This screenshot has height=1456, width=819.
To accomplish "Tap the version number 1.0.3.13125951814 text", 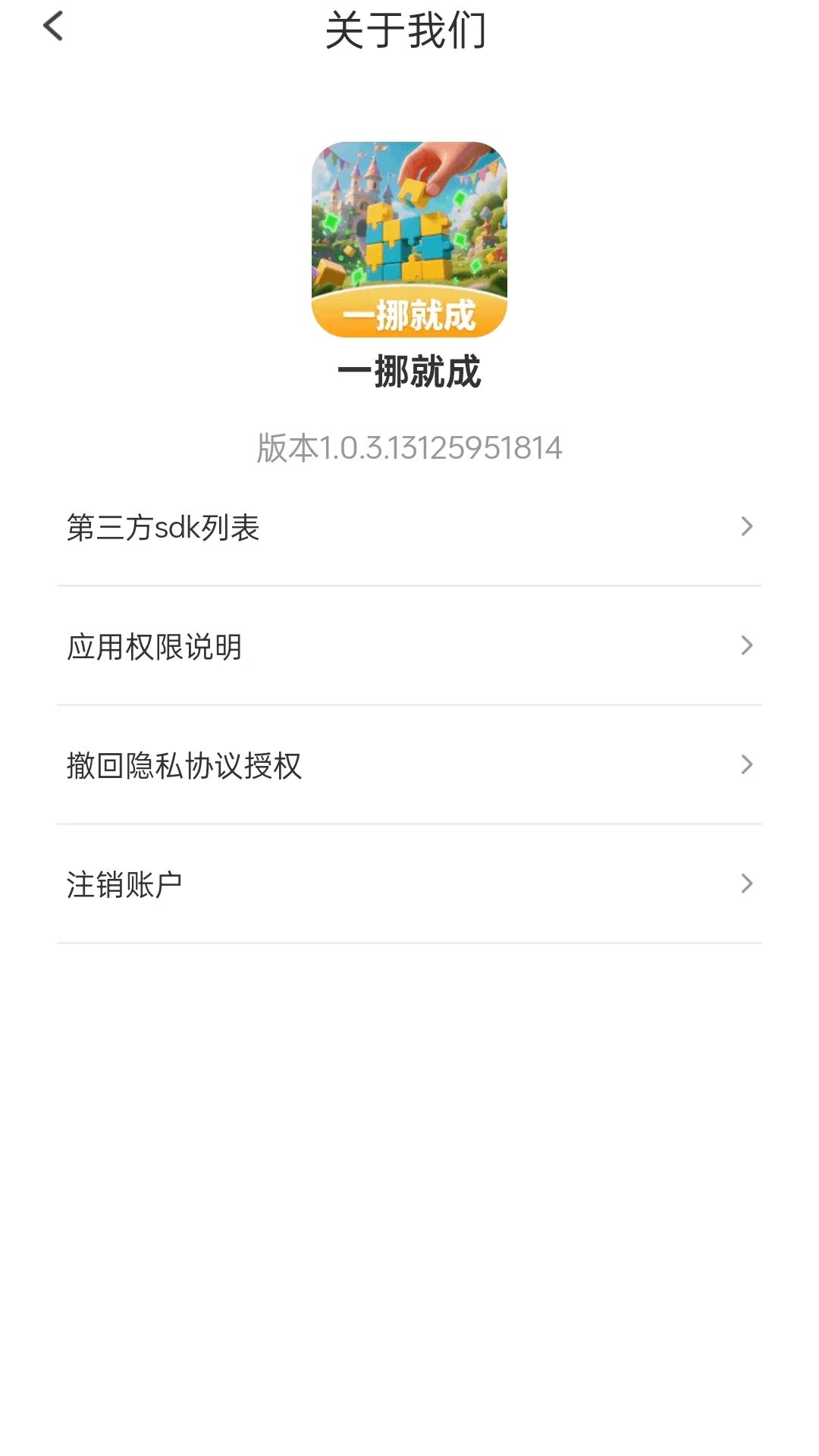I will (409, 447).
